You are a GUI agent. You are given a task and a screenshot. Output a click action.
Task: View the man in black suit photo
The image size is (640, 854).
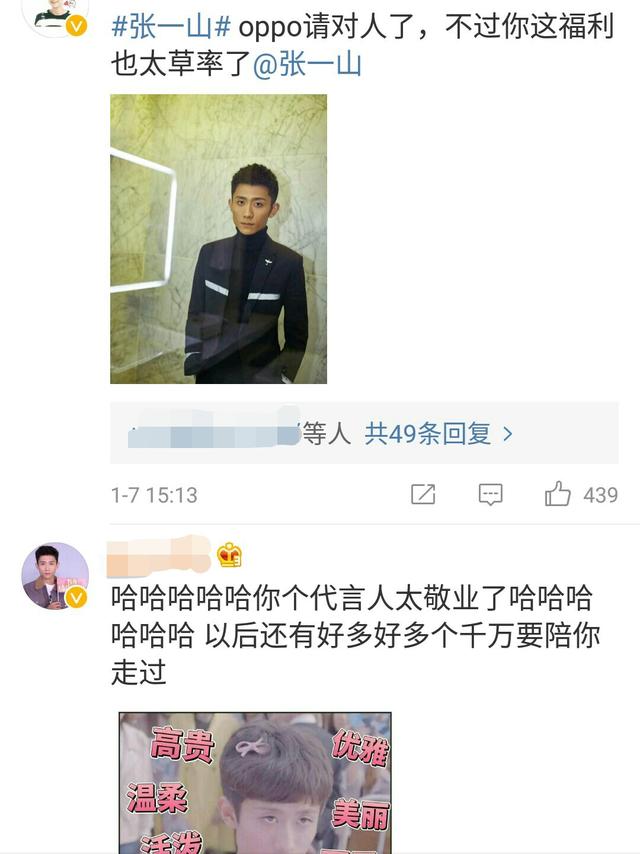[x=218, y=239]
